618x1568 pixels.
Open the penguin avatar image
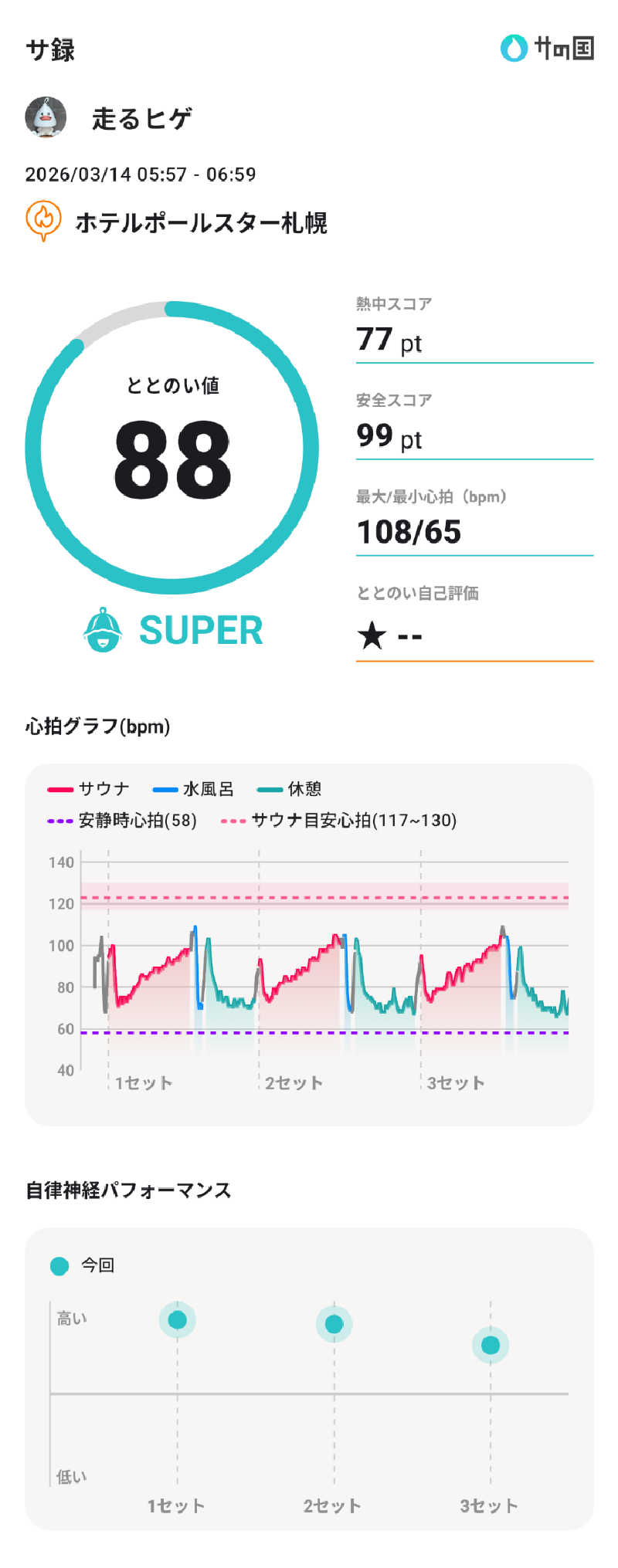point(45,117)
